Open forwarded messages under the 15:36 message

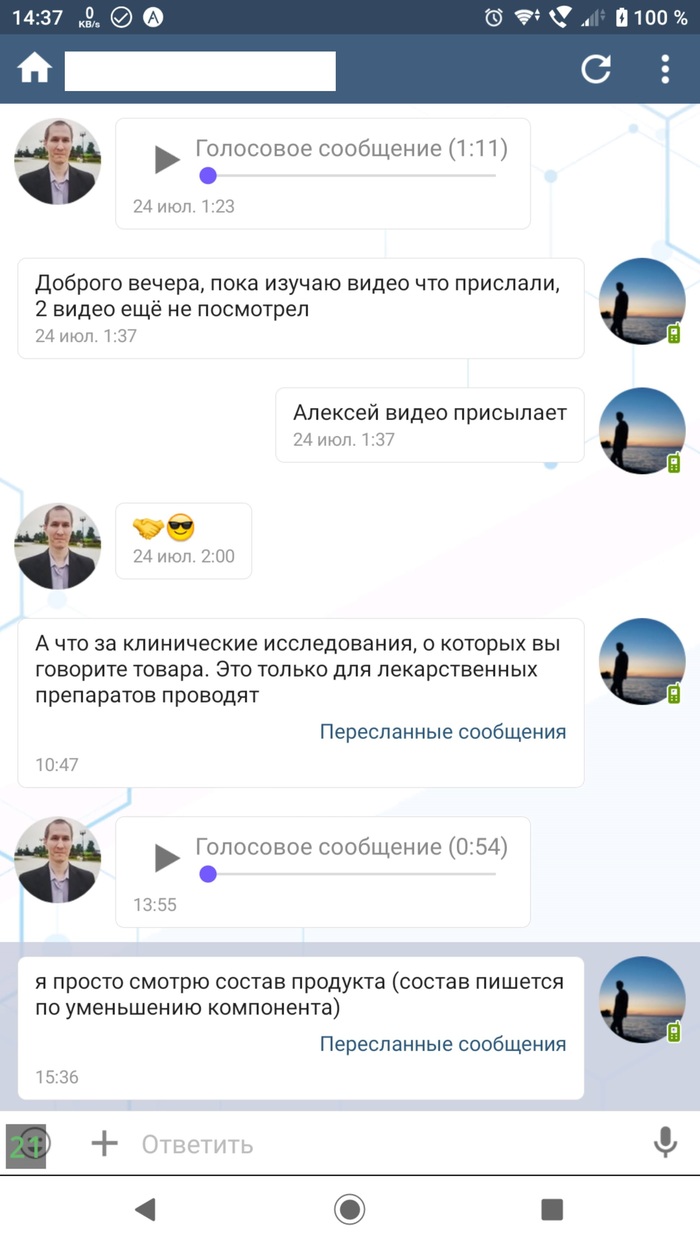(x=442, y=1044)
